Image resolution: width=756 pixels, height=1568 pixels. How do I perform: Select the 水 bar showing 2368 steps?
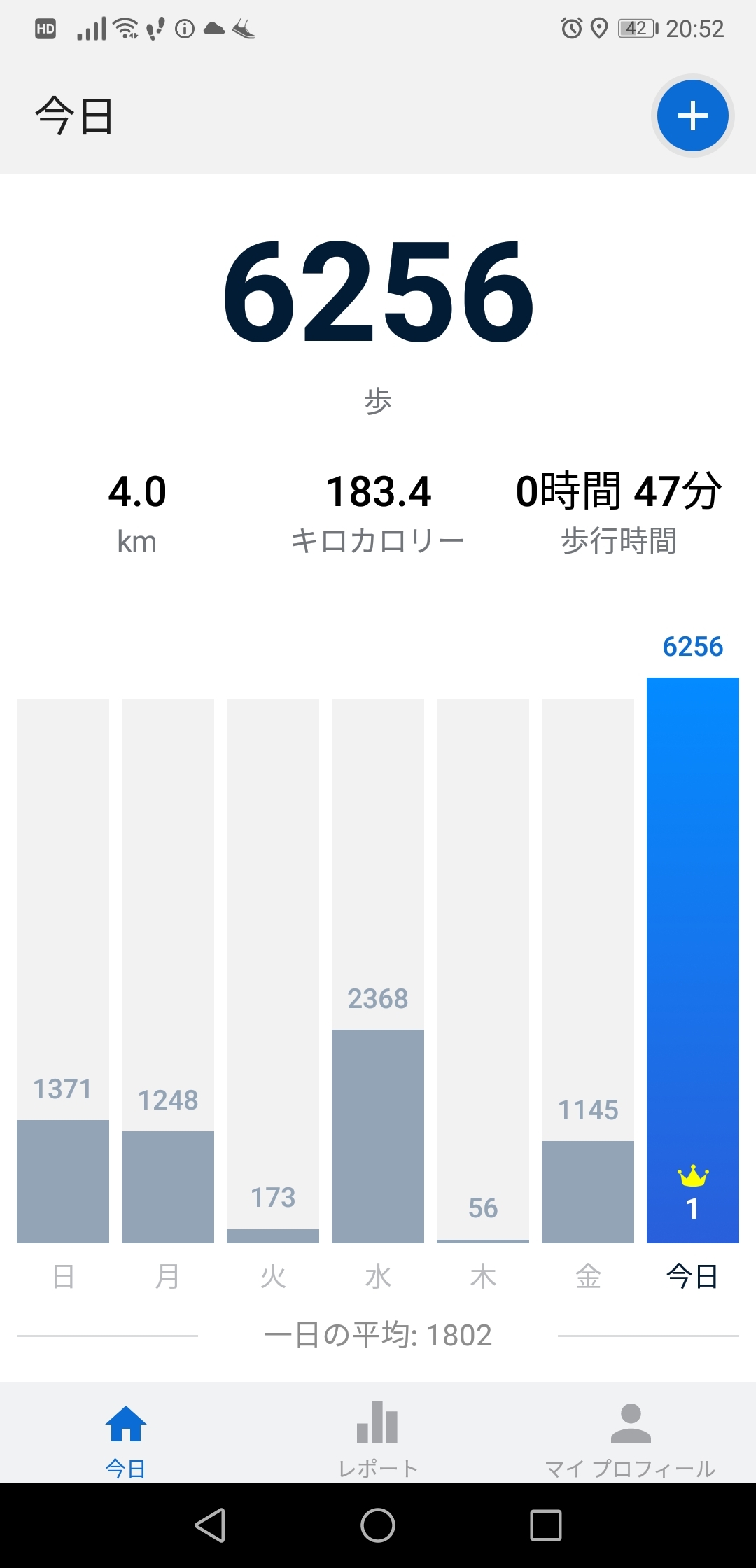coord(378,1134)
